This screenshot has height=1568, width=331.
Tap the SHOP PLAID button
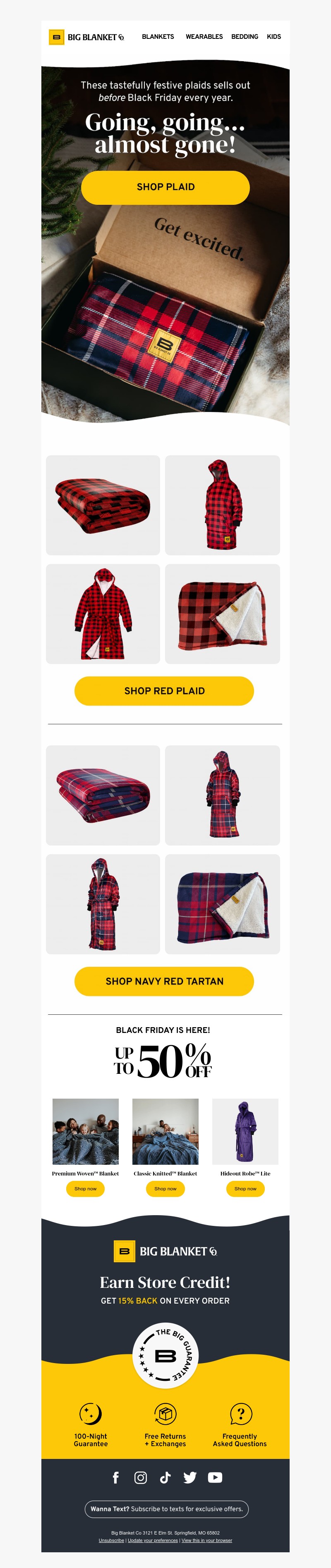pyautogui.click(x=165, y=188)
